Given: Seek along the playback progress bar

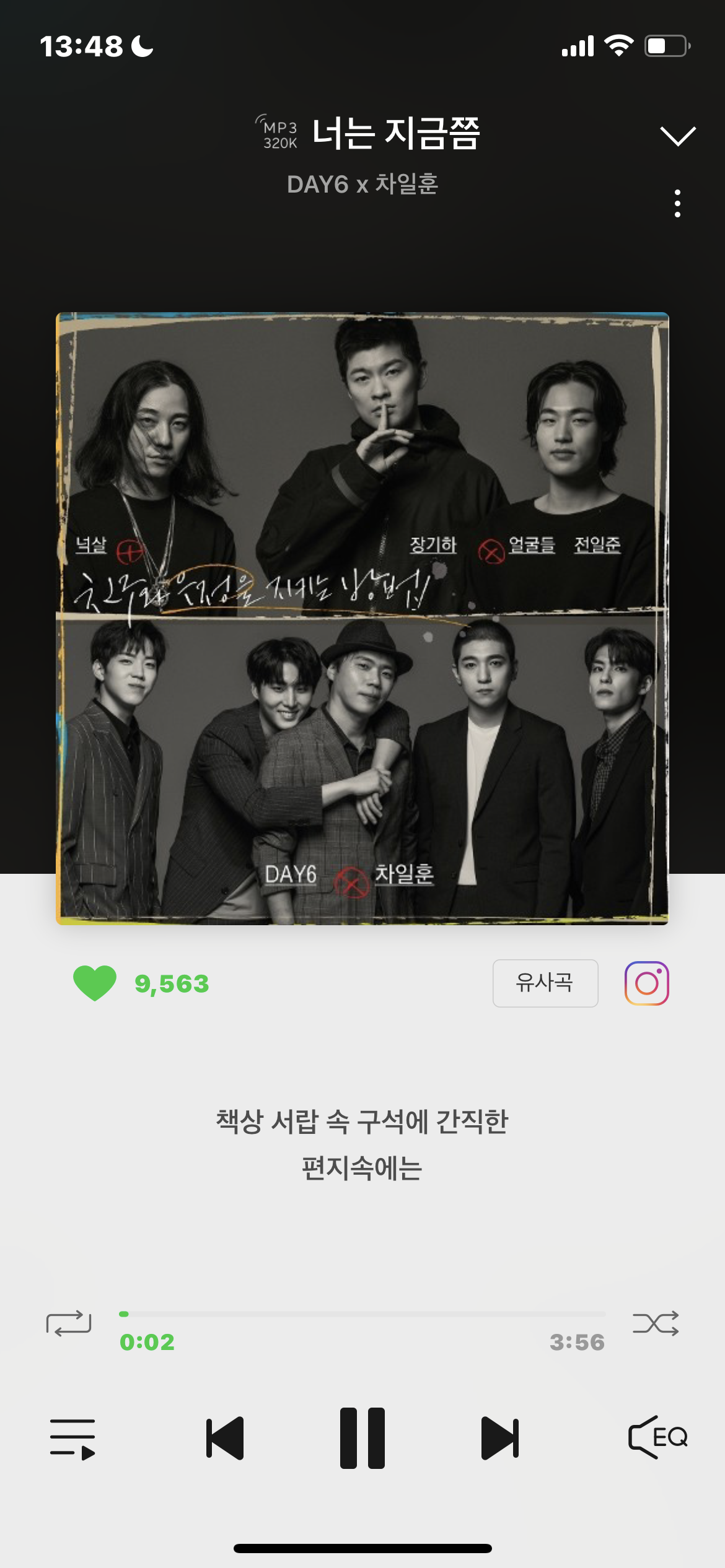Looking at the screenshot, I should point(362,1313).
